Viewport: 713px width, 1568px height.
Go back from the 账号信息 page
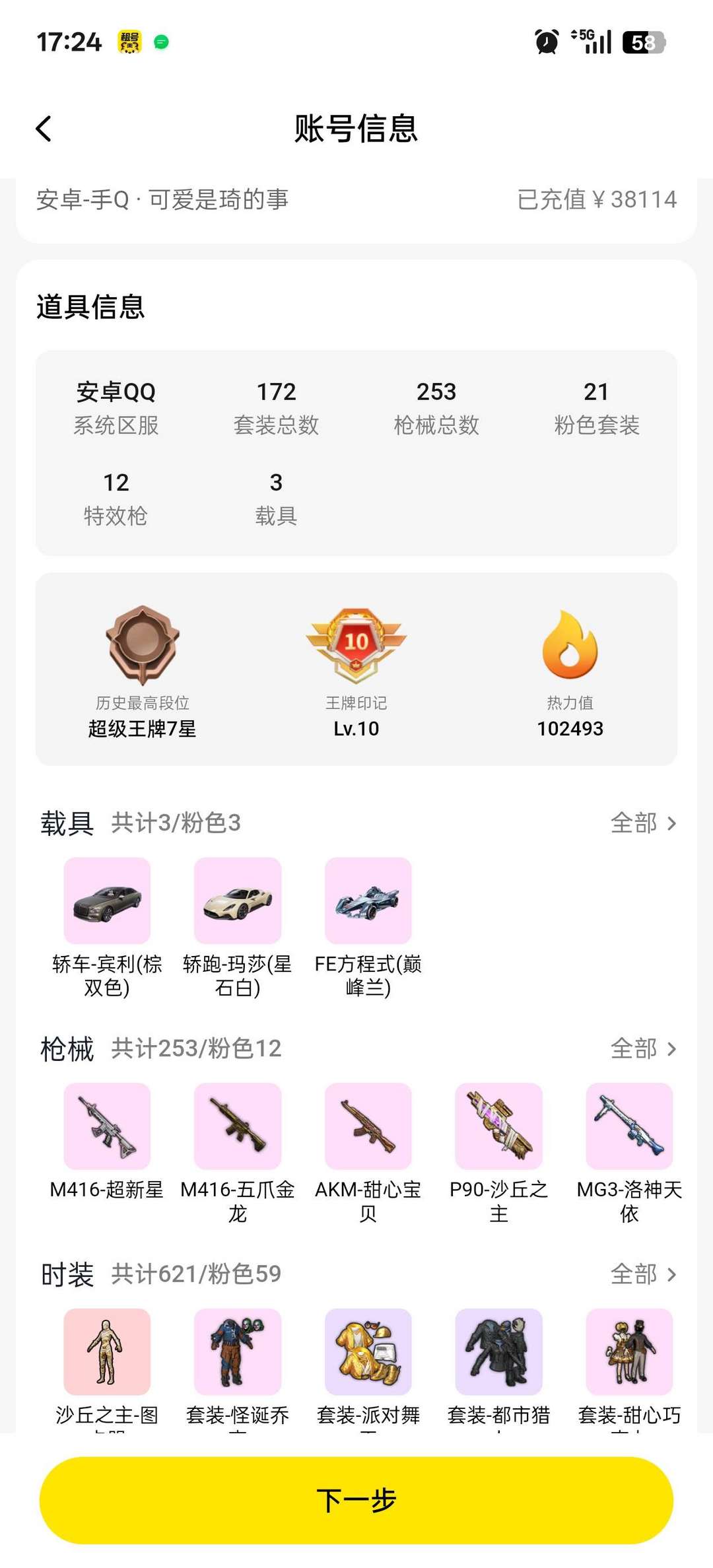(44, 129)
